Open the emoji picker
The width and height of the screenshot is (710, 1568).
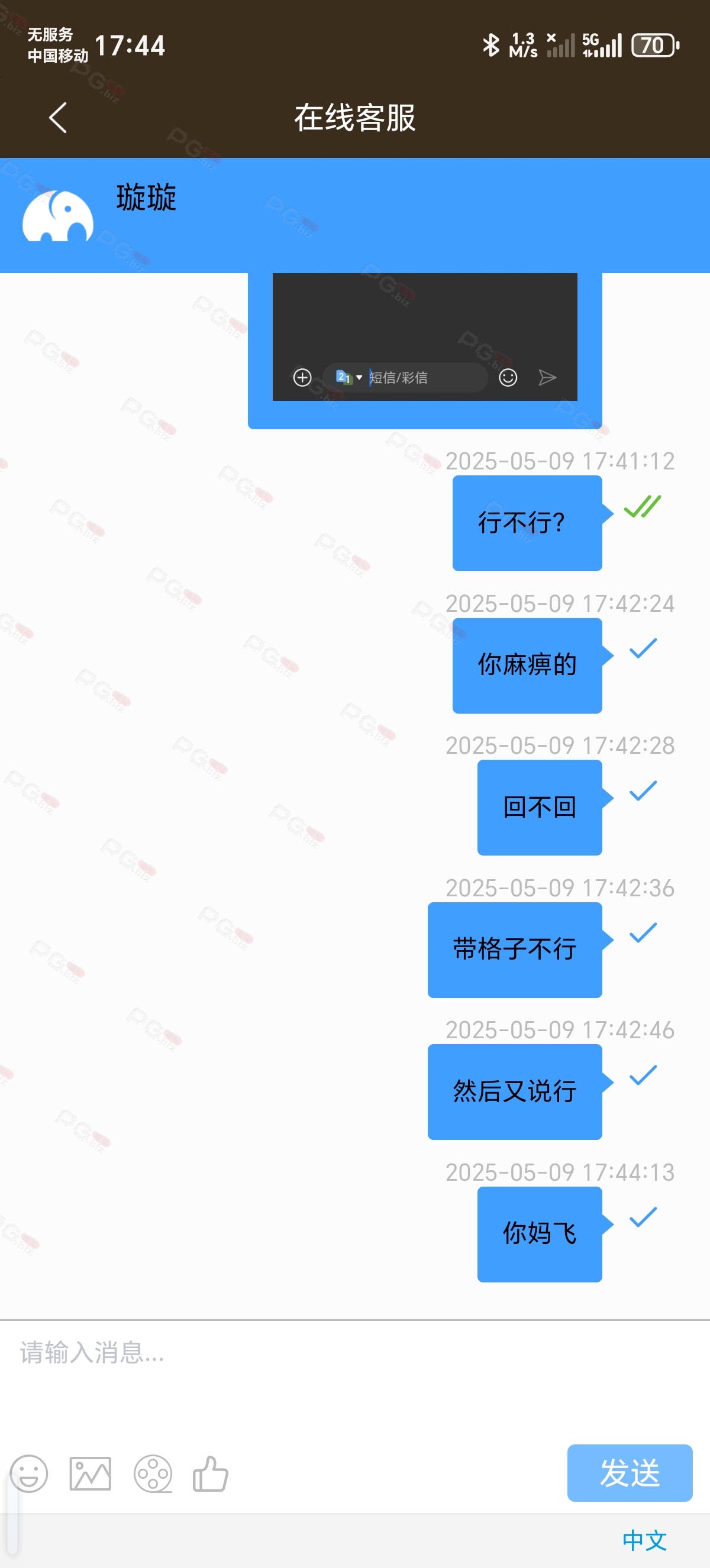coord(28,1473)
